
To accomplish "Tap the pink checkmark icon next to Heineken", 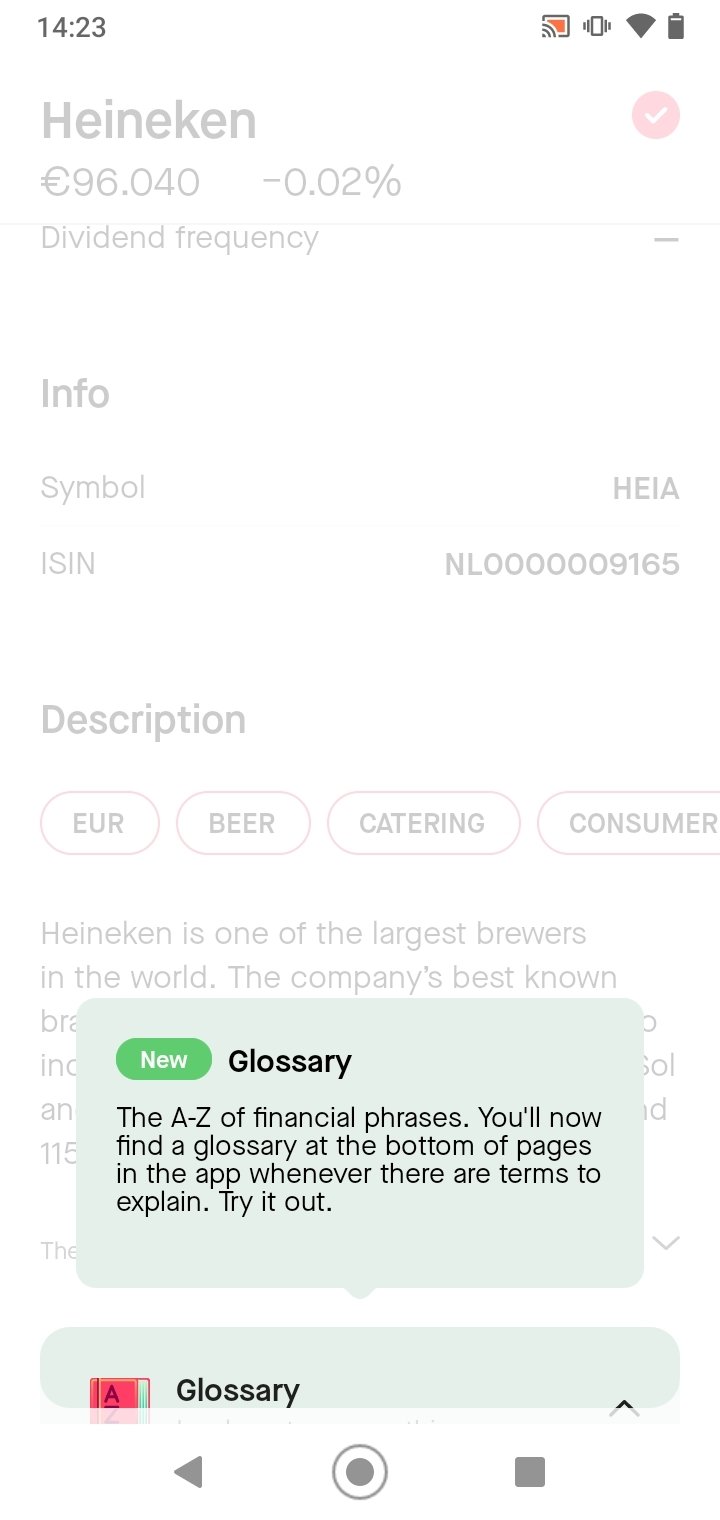I will (x=656, y=116).
